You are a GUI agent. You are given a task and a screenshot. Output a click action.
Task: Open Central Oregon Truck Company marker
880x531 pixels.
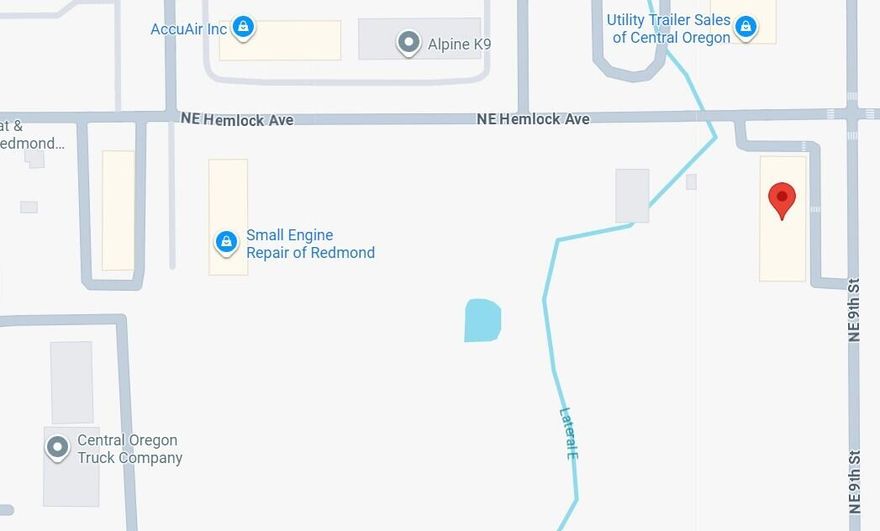pos(58,446)
